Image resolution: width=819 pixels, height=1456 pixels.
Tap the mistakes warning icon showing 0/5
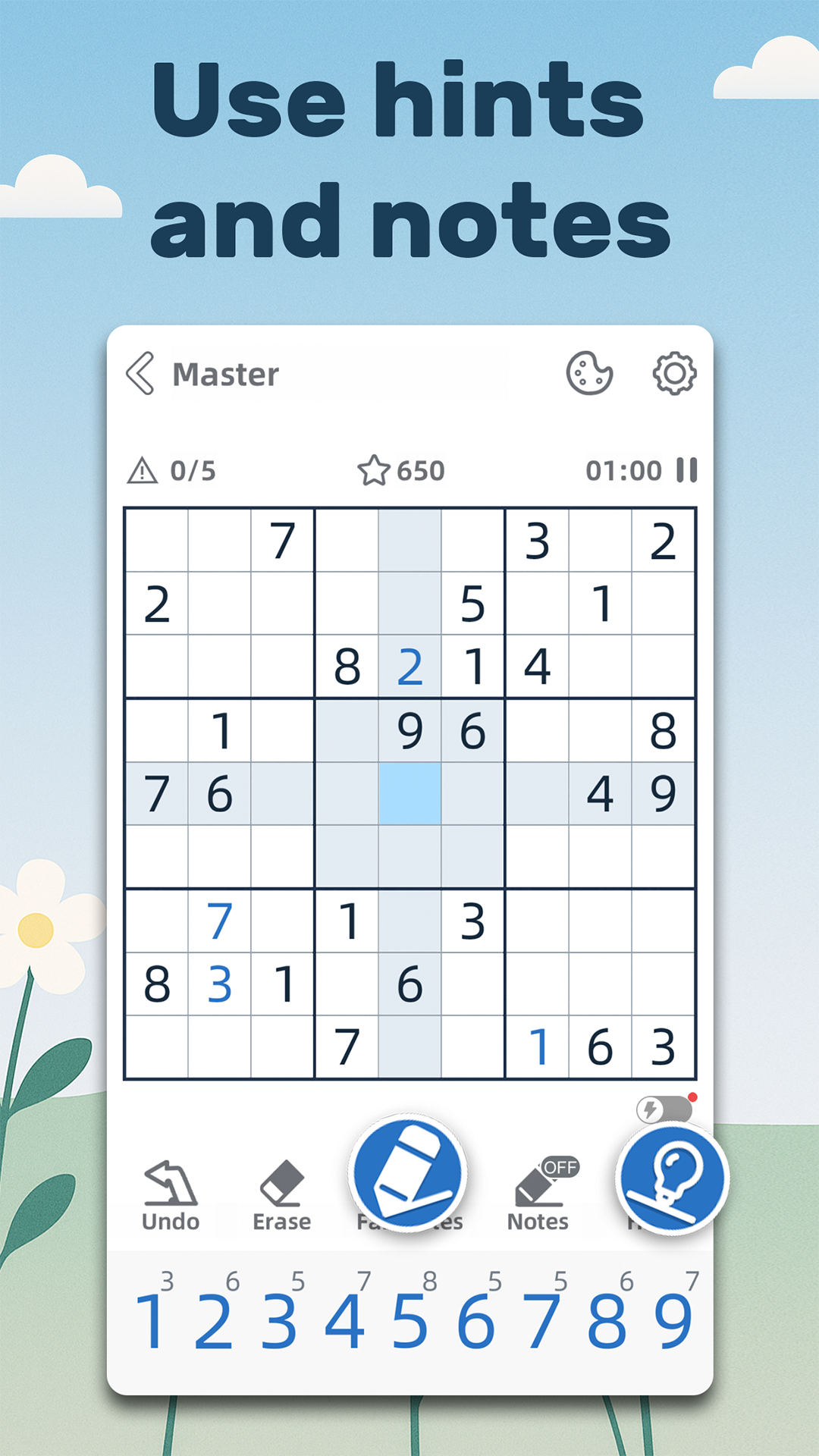click(x=142, y=470)
